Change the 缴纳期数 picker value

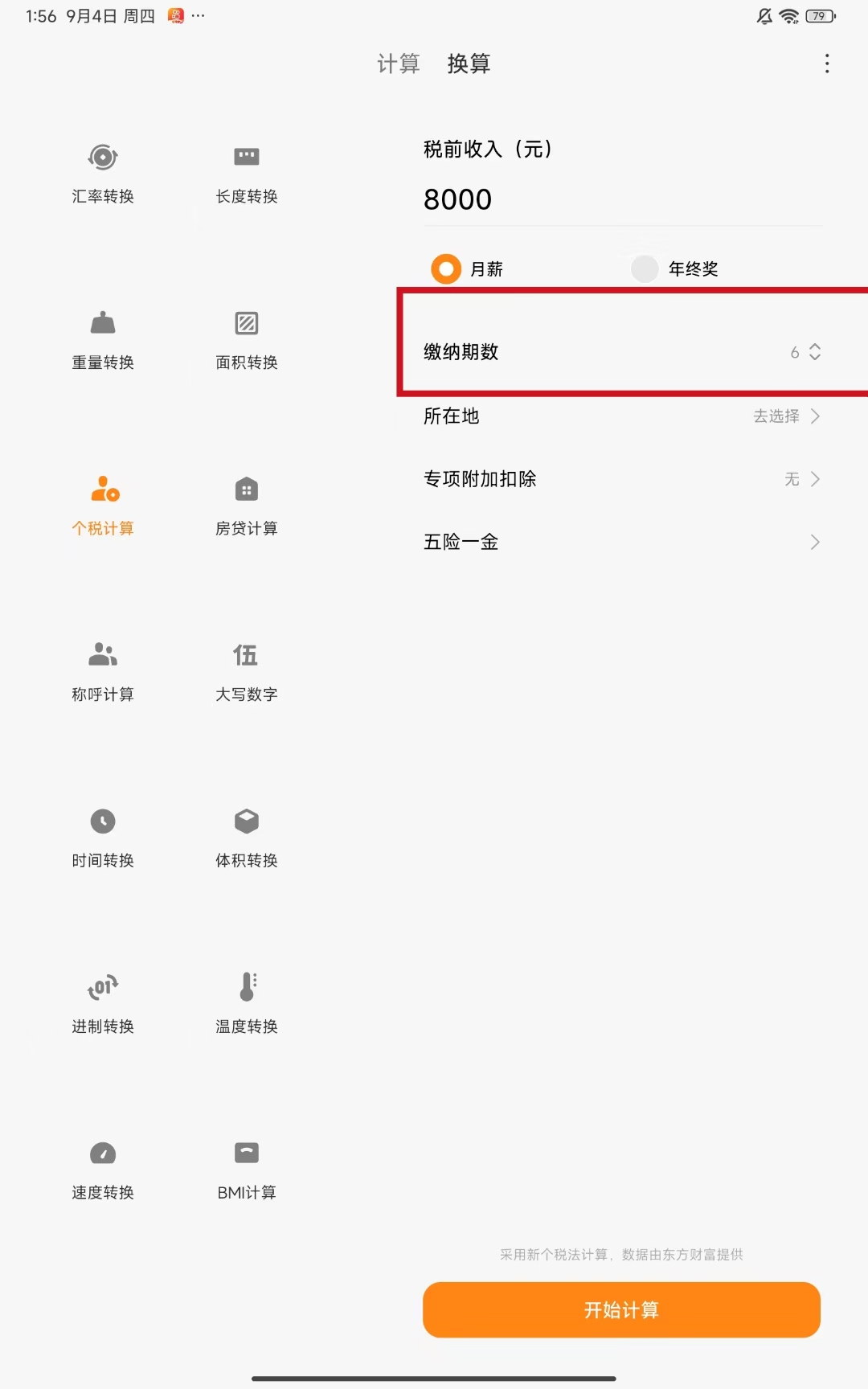click(806, 352)
